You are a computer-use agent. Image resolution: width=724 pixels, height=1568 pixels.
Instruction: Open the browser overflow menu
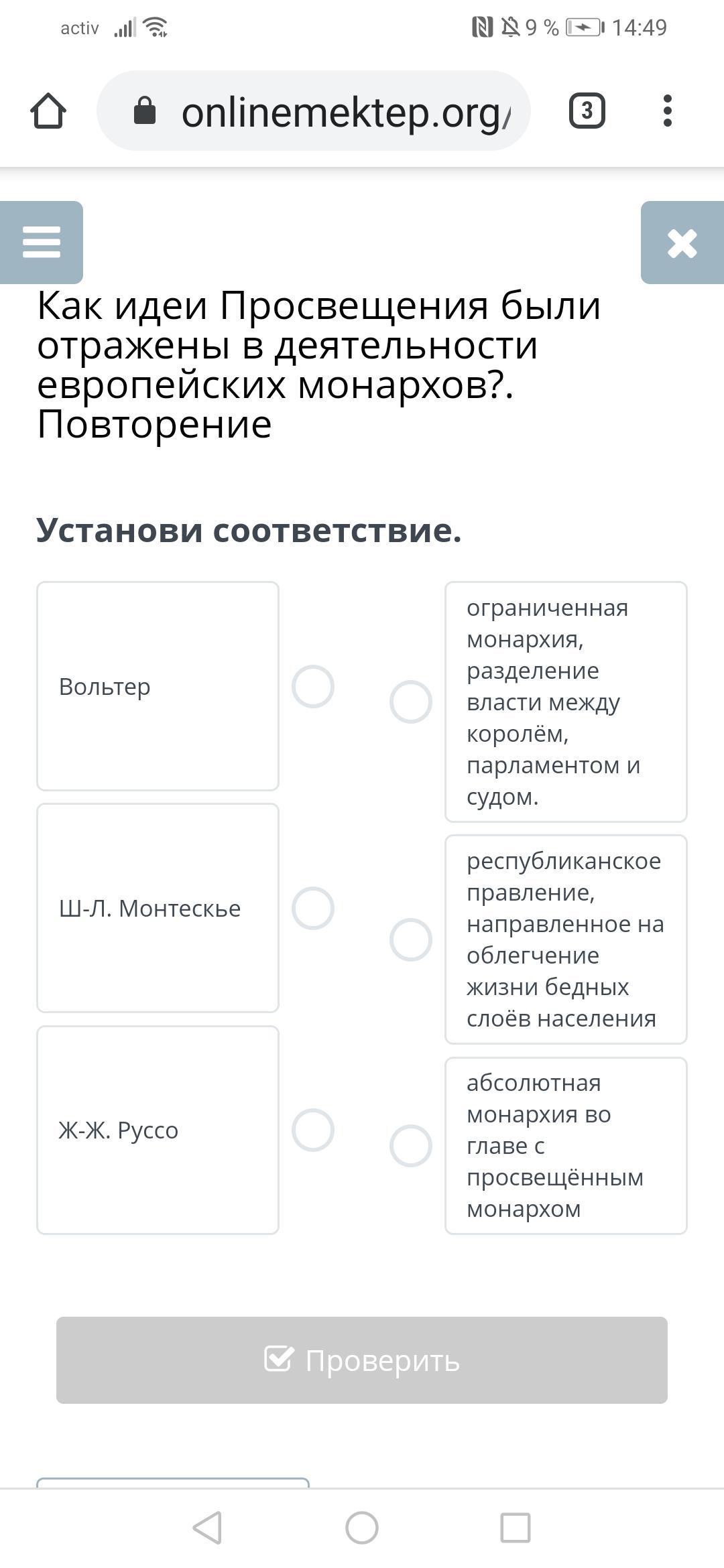667,111
